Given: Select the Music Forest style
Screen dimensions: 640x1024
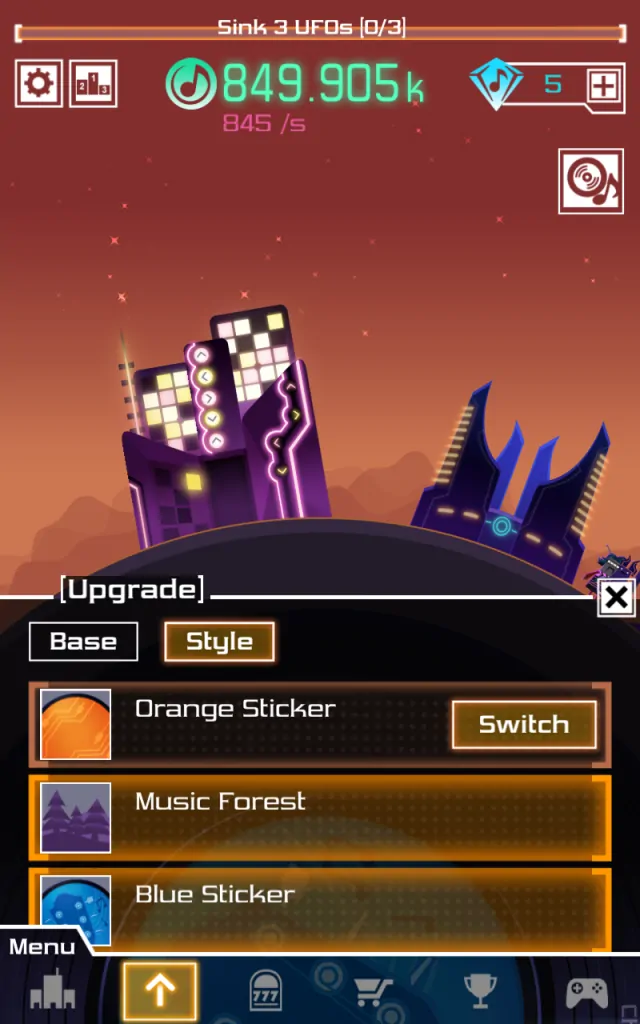Looking at the screenshot, I should pos(320,817).
